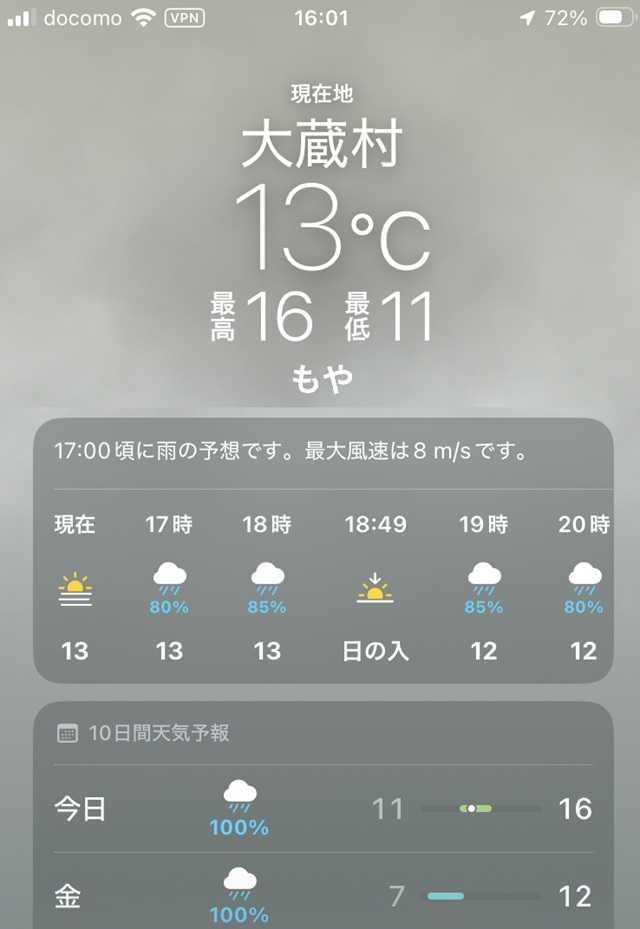Open the 10-day forecast (10日間天気予報) header
Image resolution: width=640 pixels, height=929 pixels.
pos(143,733)
